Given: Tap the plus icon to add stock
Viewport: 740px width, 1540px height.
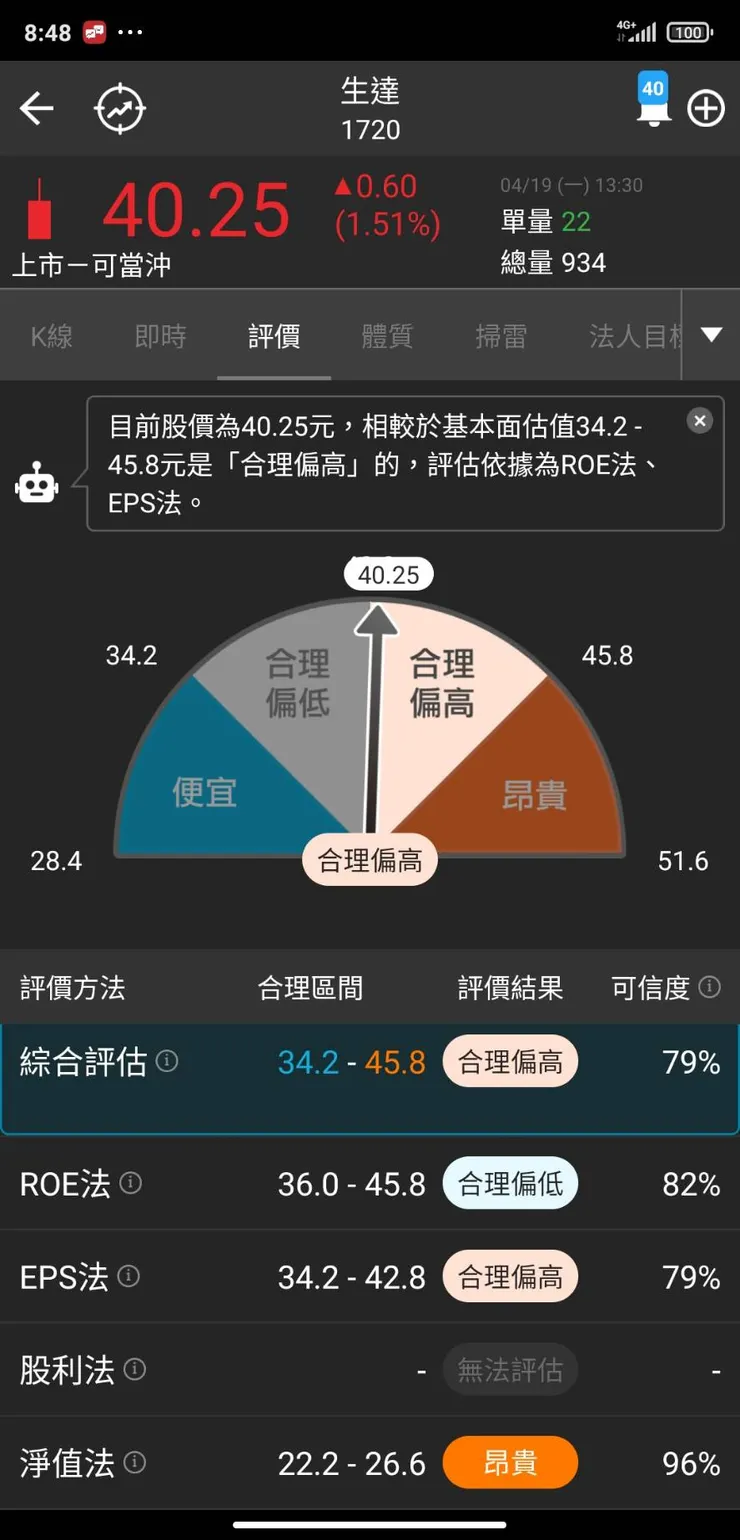Looking at the screenshot, I should [x=707, y=108].
